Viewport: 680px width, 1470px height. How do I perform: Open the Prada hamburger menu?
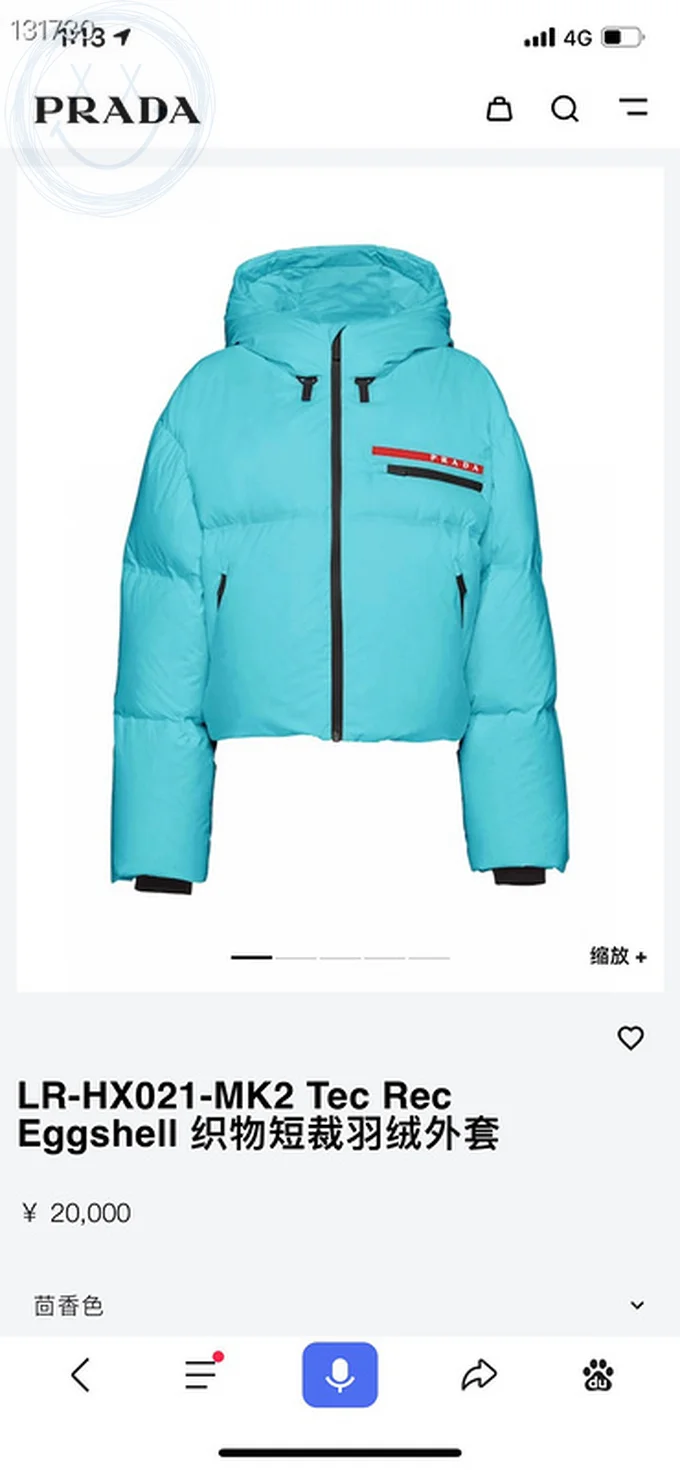(633, 108)
